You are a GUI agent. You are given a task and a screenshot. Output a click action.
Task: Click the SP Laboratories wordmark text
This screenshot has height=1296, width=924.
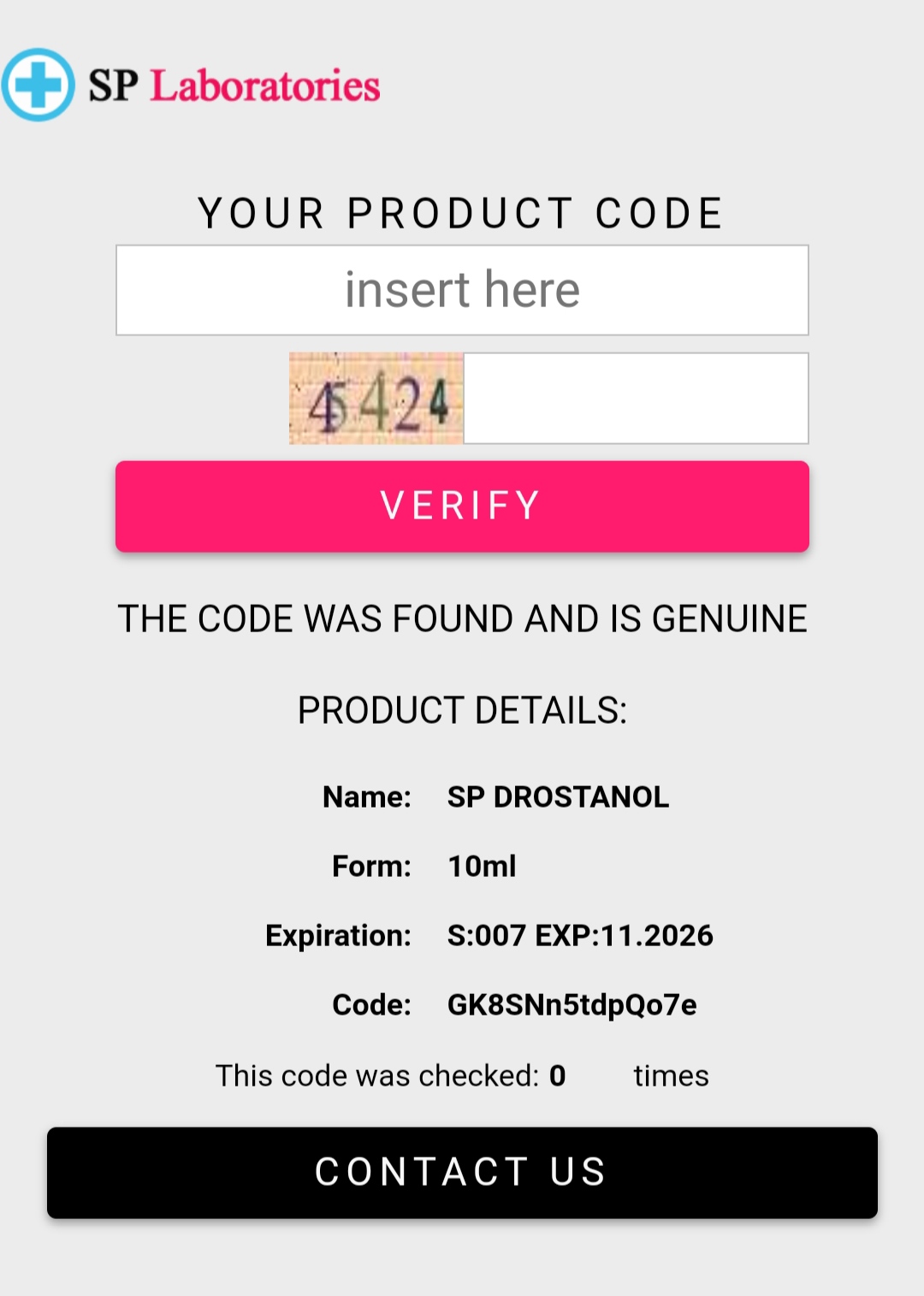(233, 85)
